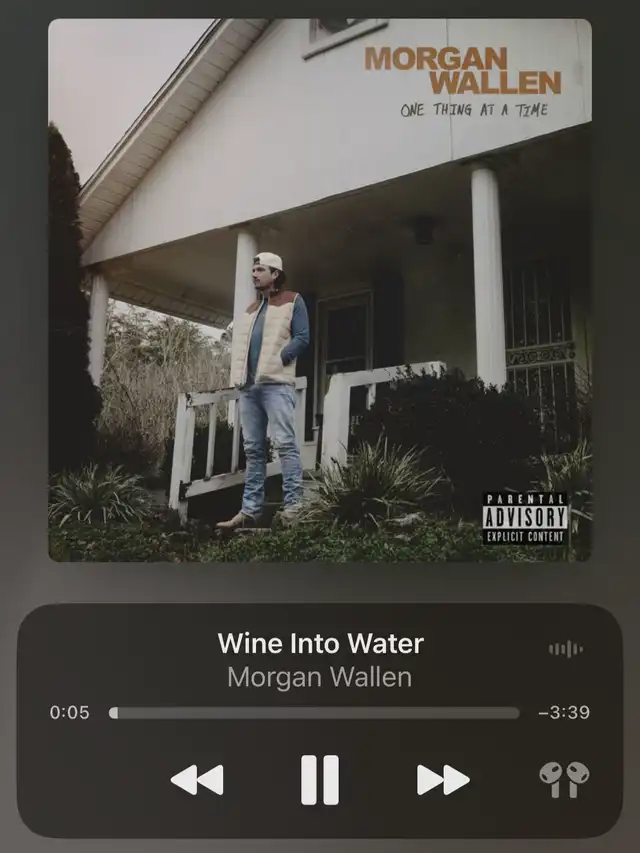Go back to the previous track
Image resolution: width=640 pixels, height=853 pixels.
click(x=197, y=779)
